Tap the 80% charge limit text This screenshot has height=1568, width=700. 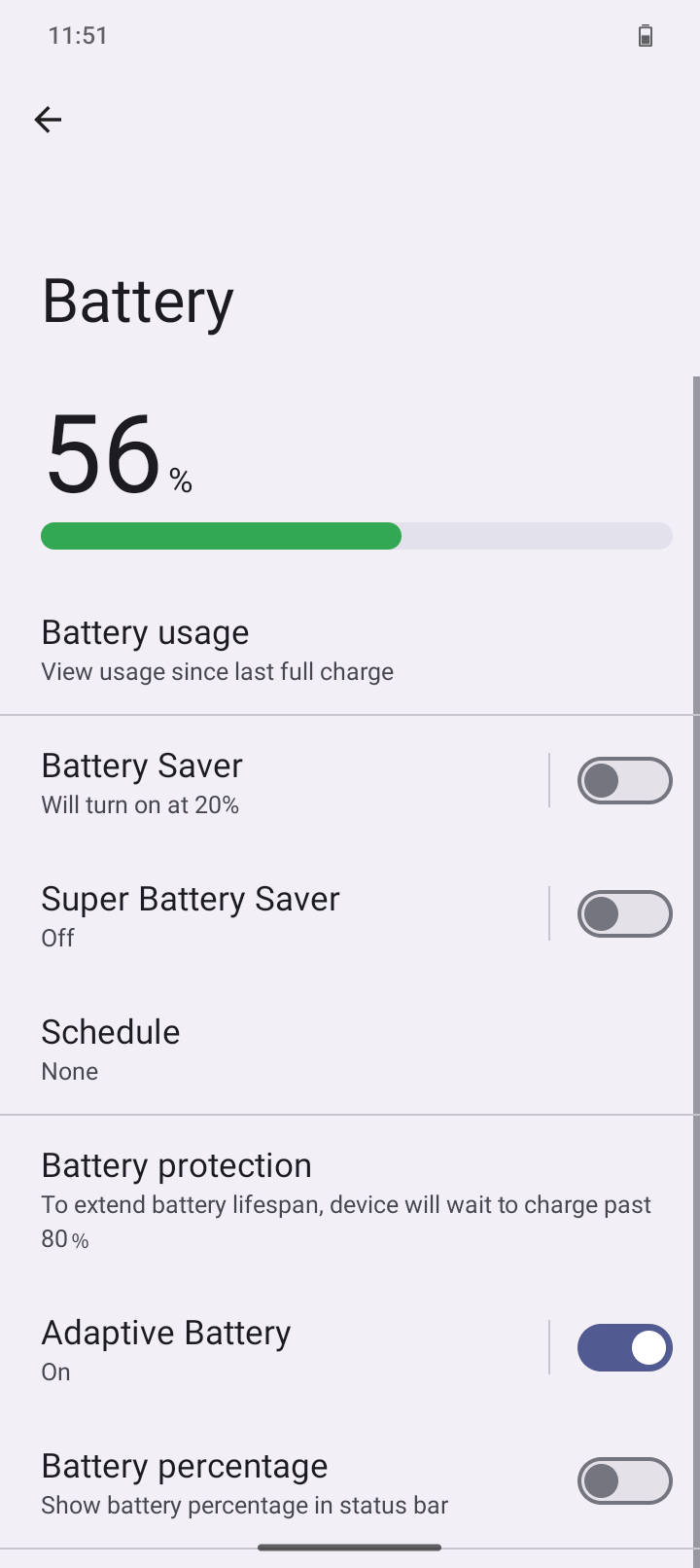point(64,1235)
